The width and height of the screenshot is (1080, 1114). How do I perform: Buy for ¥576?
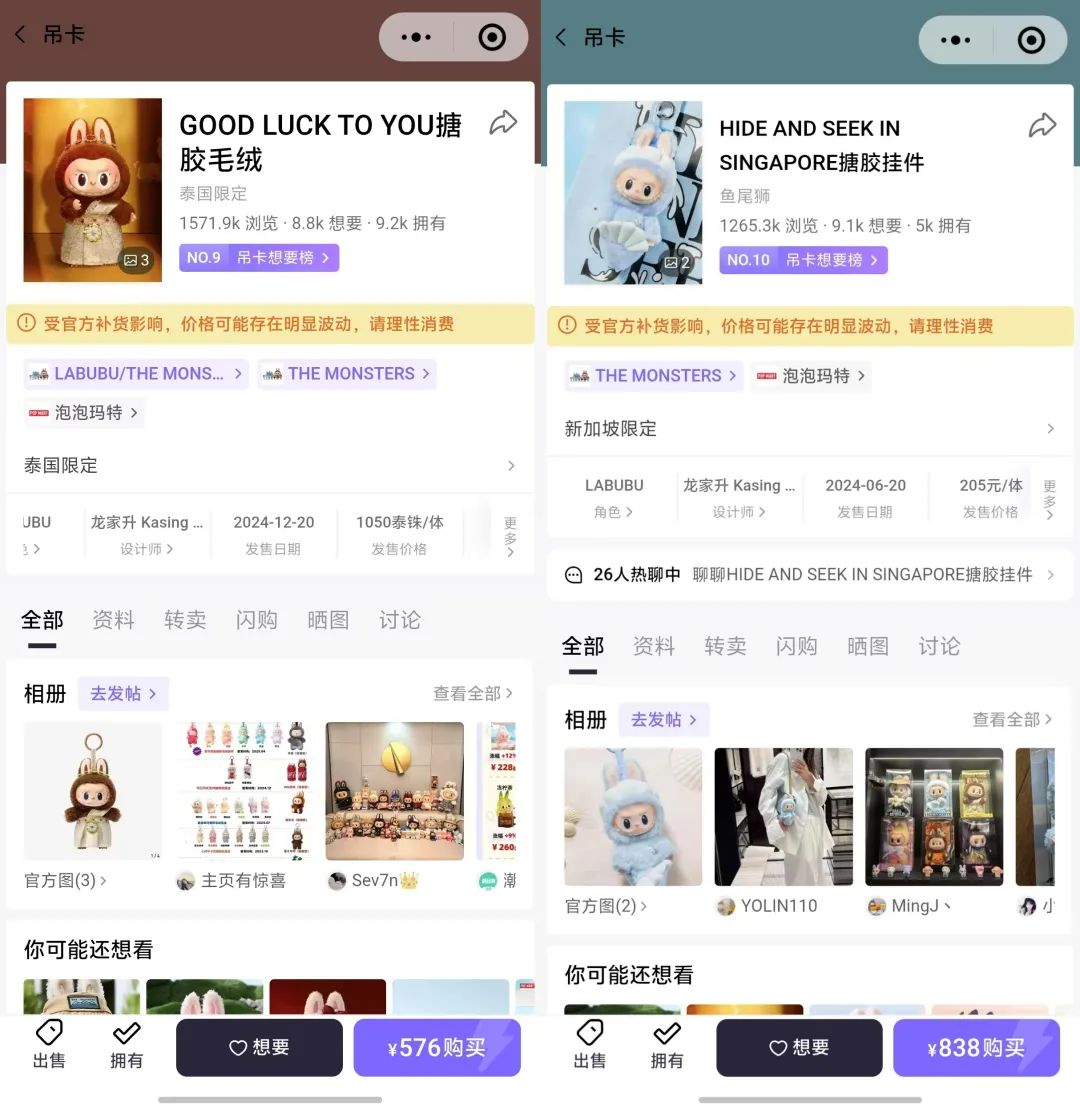coord(437,1048)
